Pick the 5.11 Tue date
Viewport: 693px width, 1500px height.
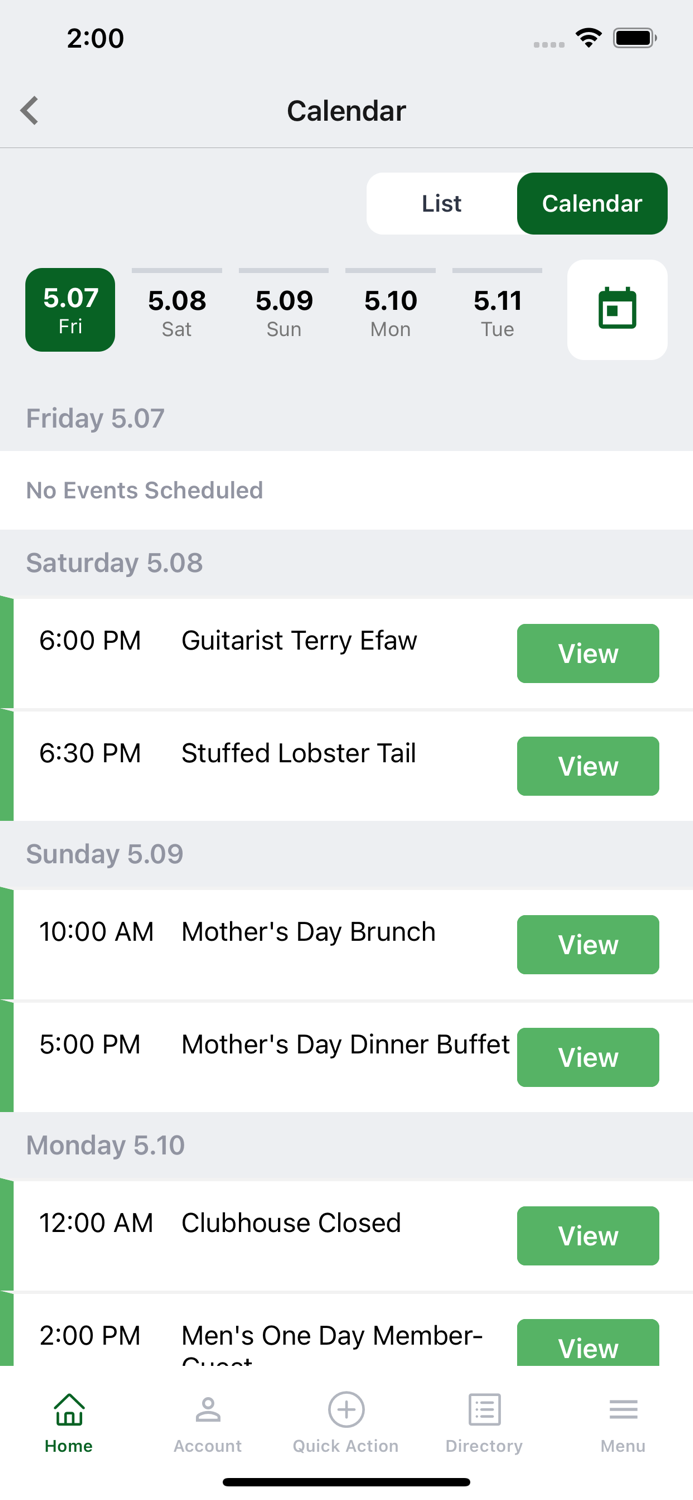[x=498, y=310]
